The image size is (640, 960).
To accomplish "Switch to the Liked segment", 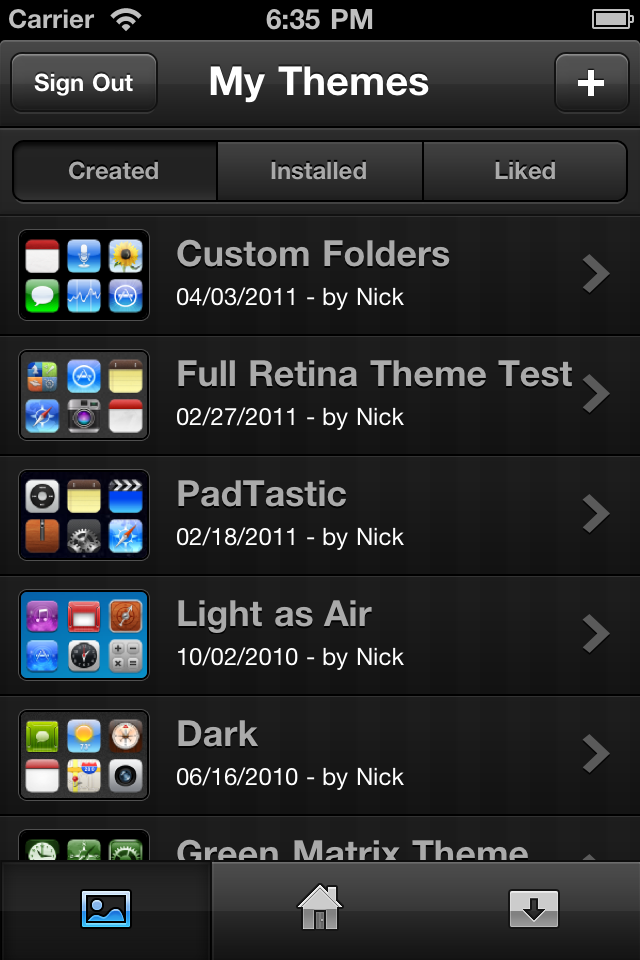I will coord(525,171).
